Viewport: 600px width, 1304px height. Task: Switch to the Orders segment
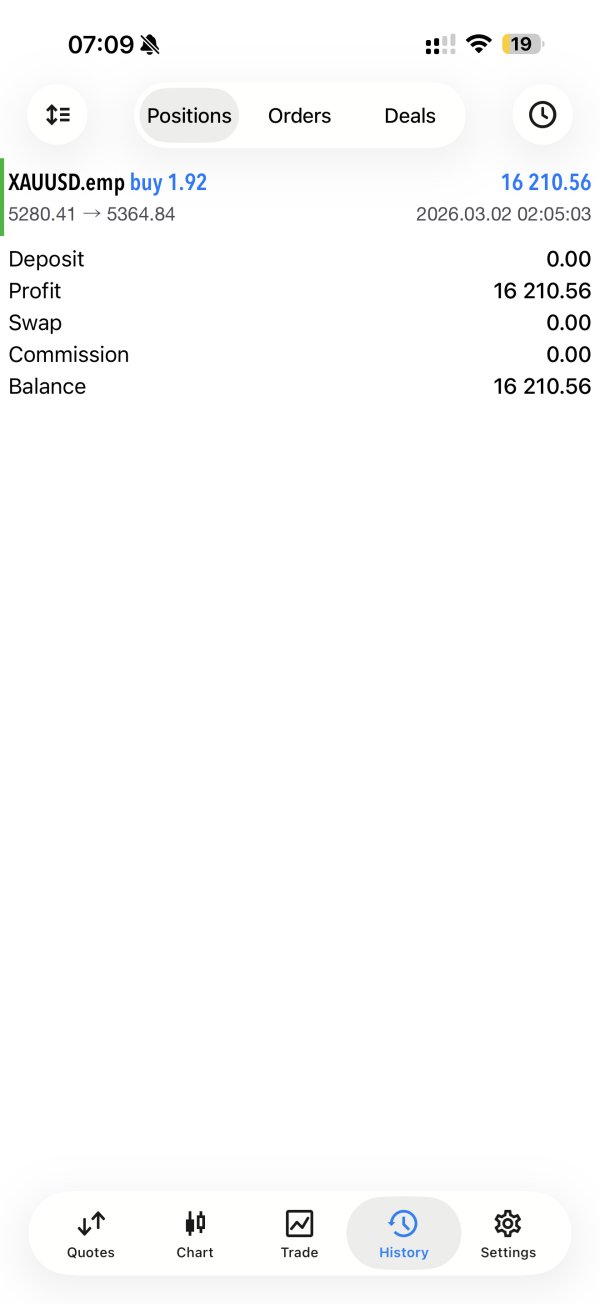pyautogui.click(x=299, y=116)
